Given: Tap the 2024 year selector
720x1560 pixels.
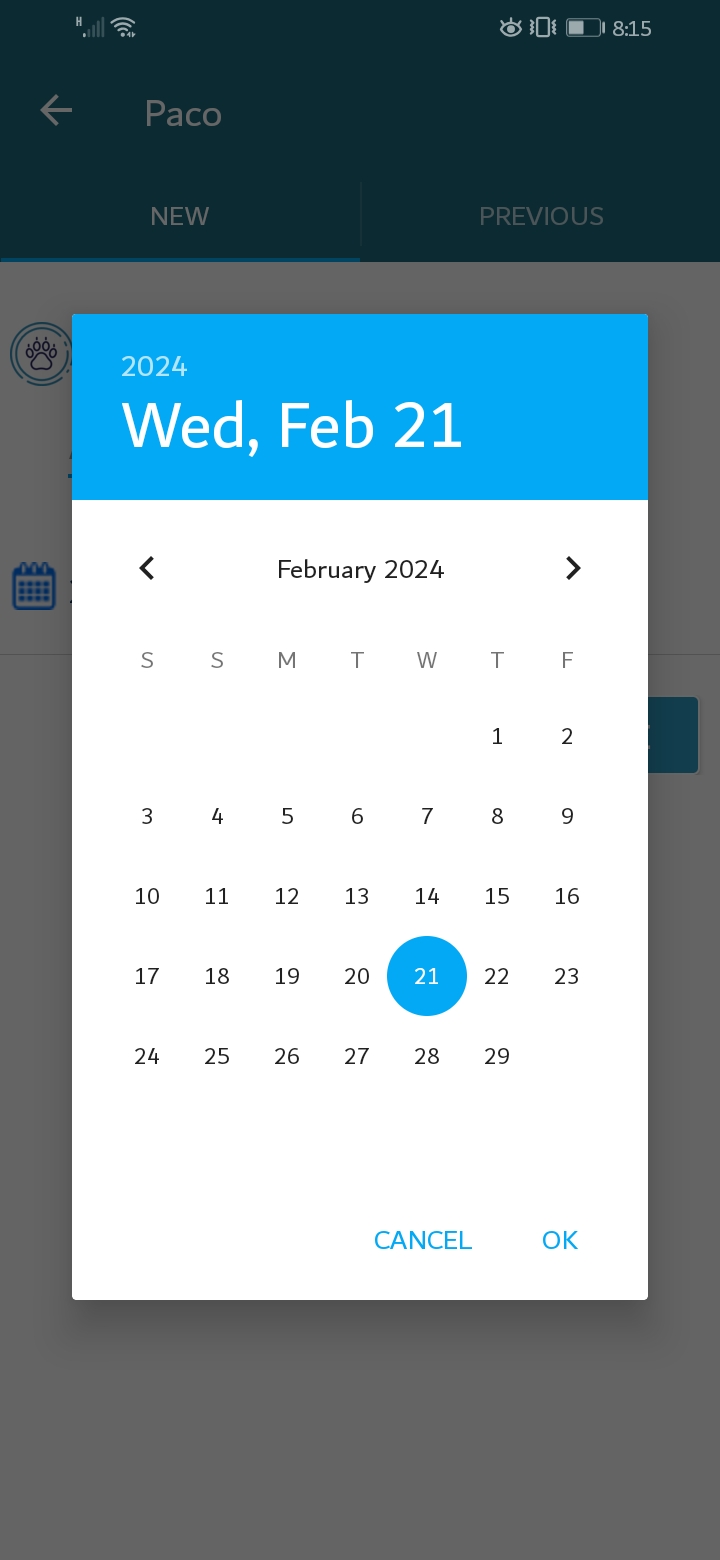Looking at the screenshot, I should (x=154, y=366).
